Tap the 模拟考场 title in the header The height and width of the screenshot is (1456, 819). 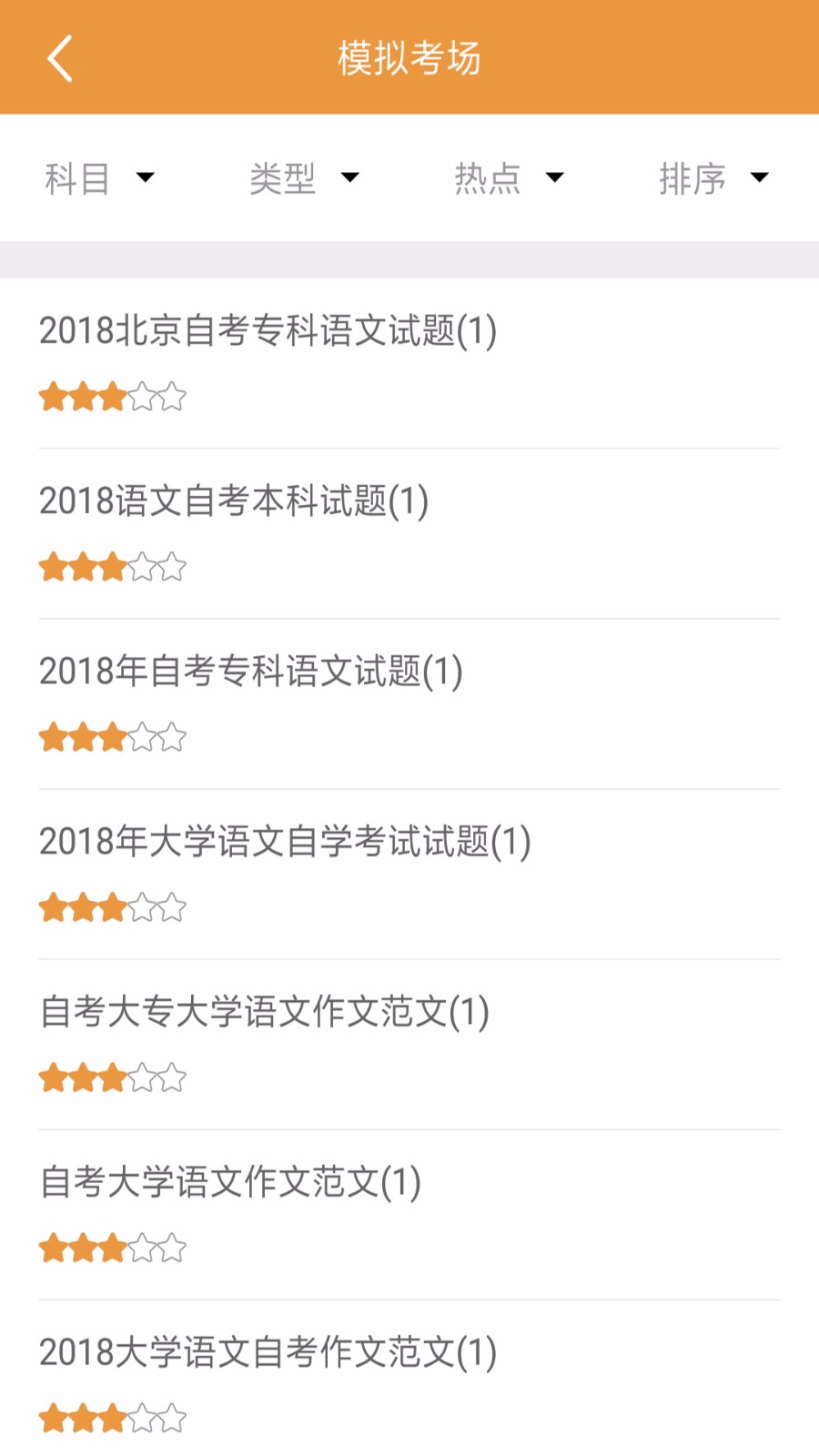point(409,57)
